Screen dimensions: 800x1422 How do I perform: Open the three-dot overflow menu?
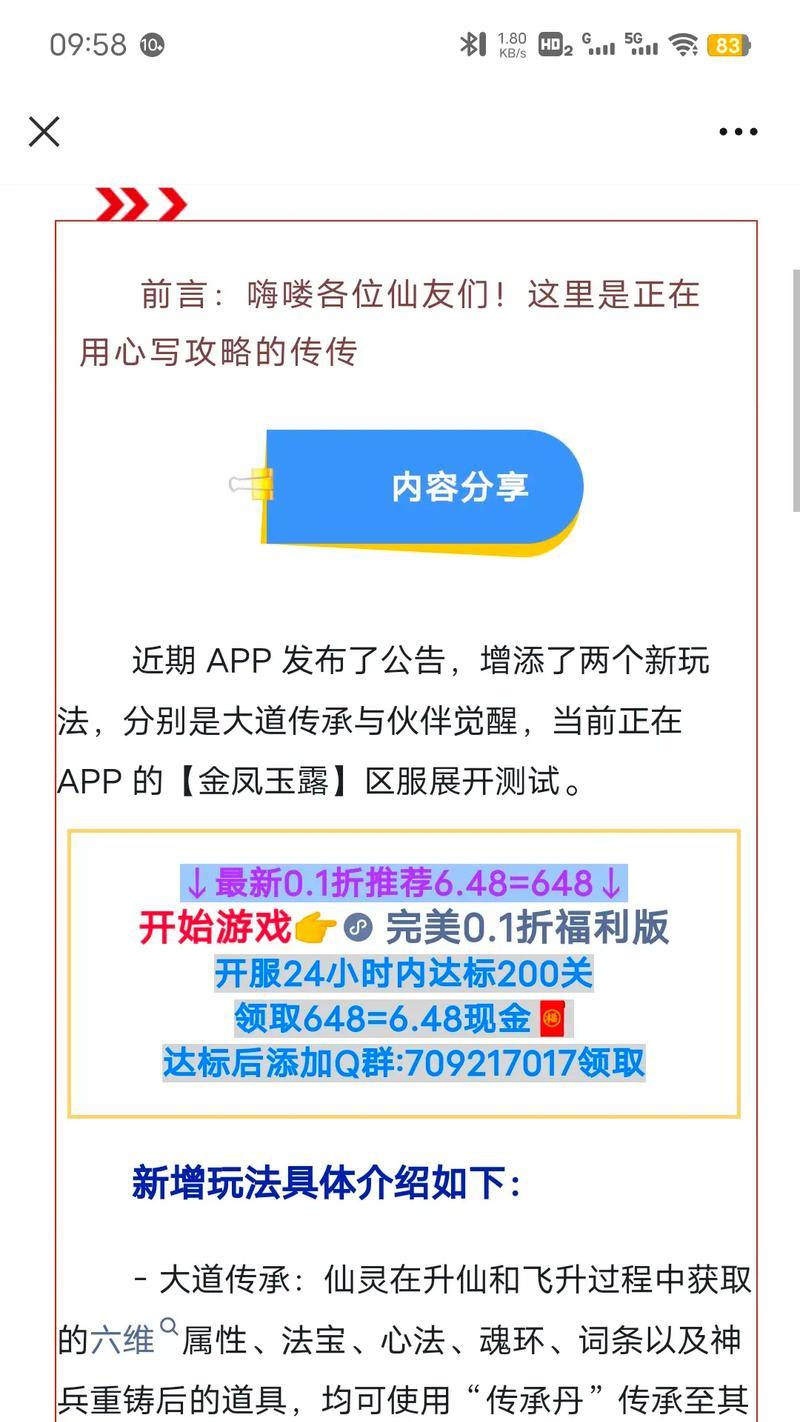(738, 131)
